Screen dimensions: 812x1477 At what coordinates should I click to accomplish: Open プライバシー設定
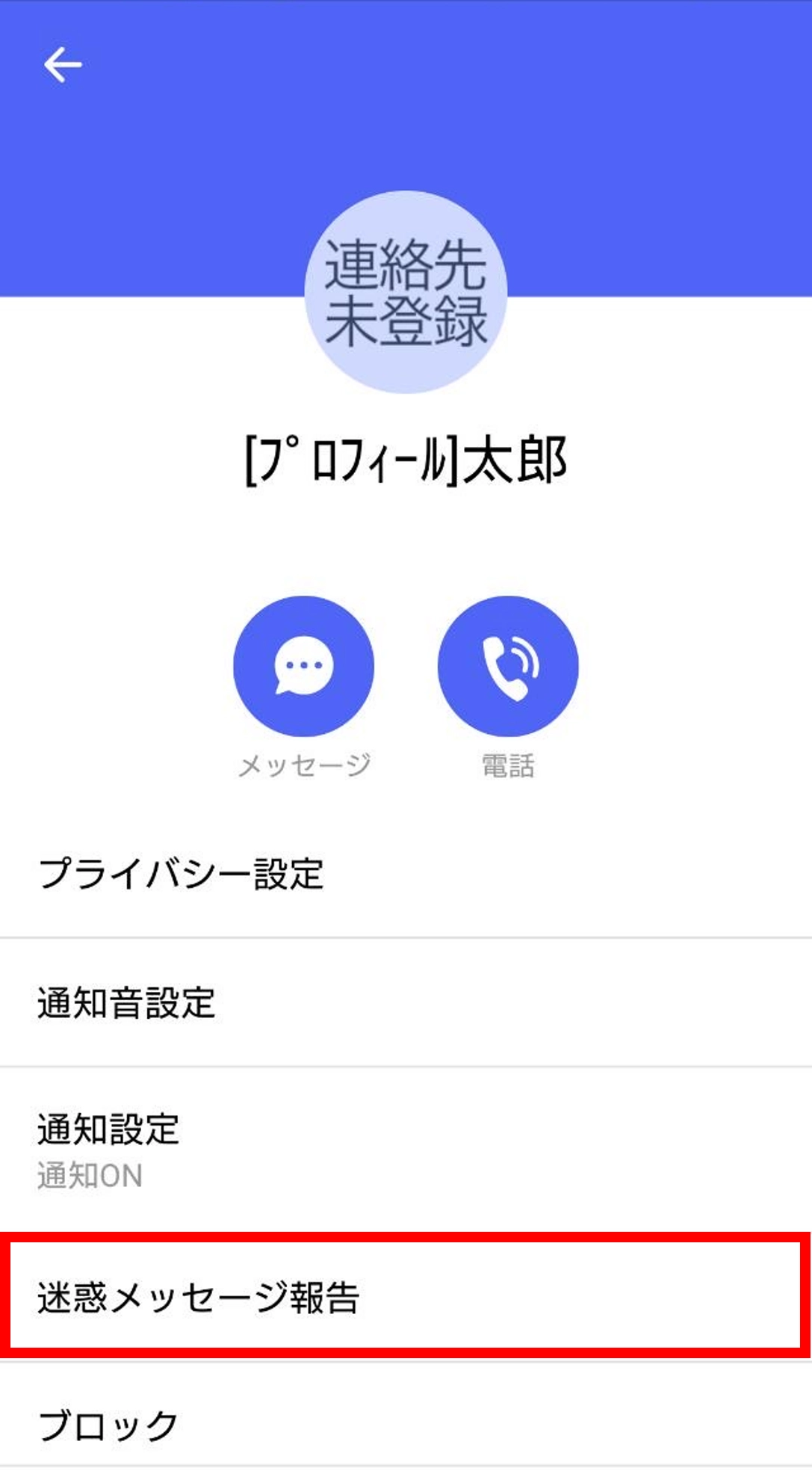point(406,873)
